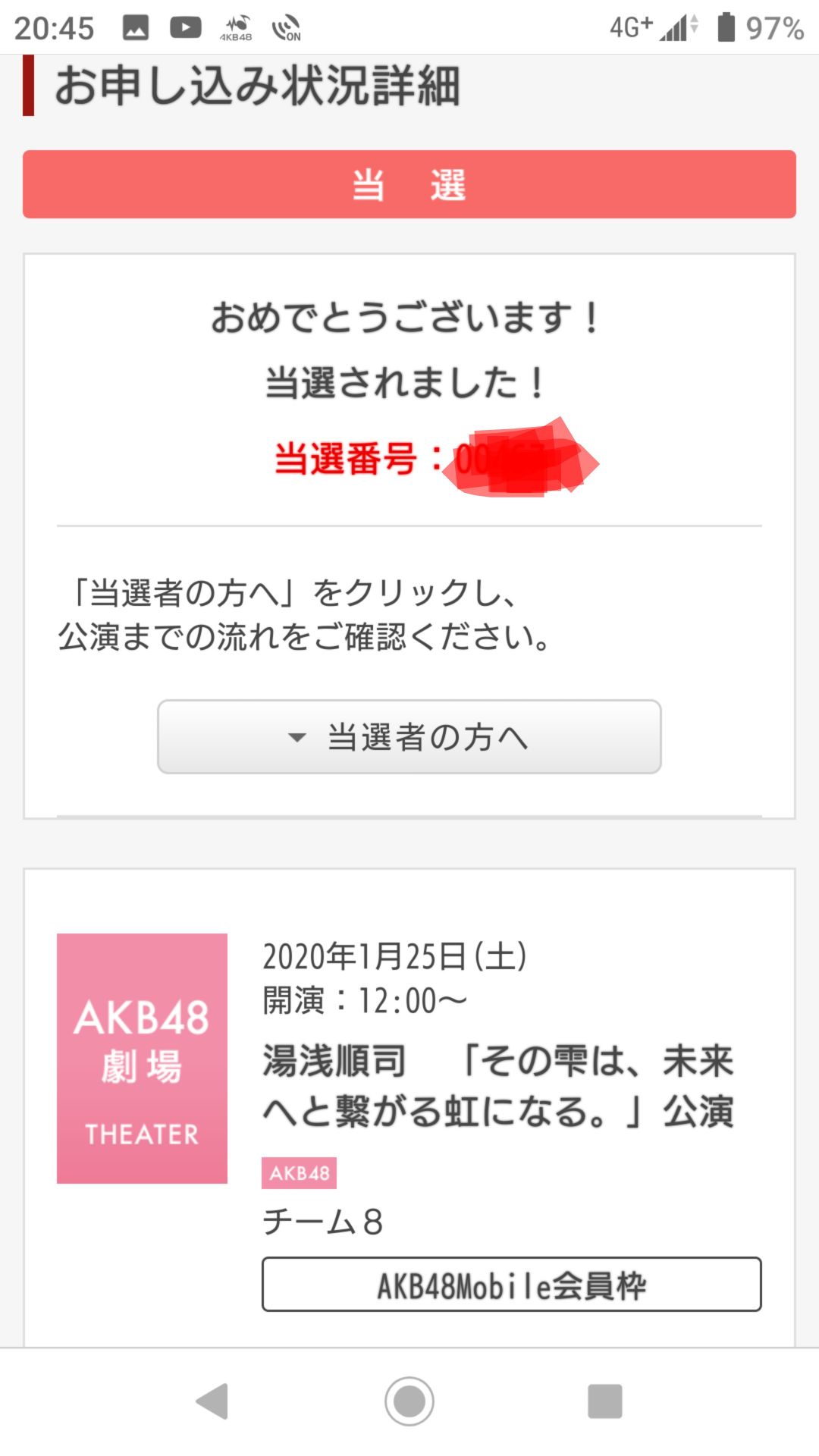The height and width of the screenshot is (1456, 819).
Task: Return to the home screen
Action: [409, 1401]
